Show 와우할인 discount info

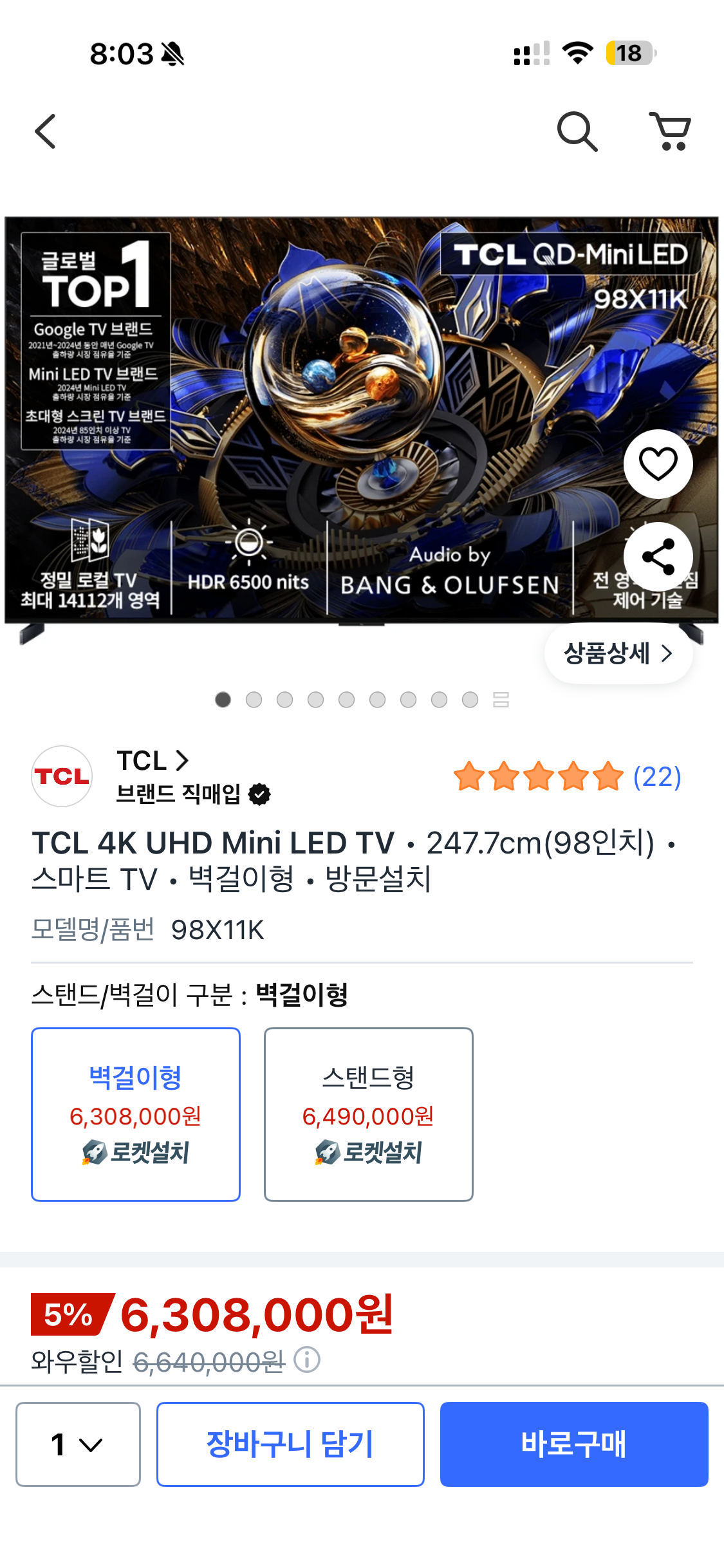click(307, 1360)
